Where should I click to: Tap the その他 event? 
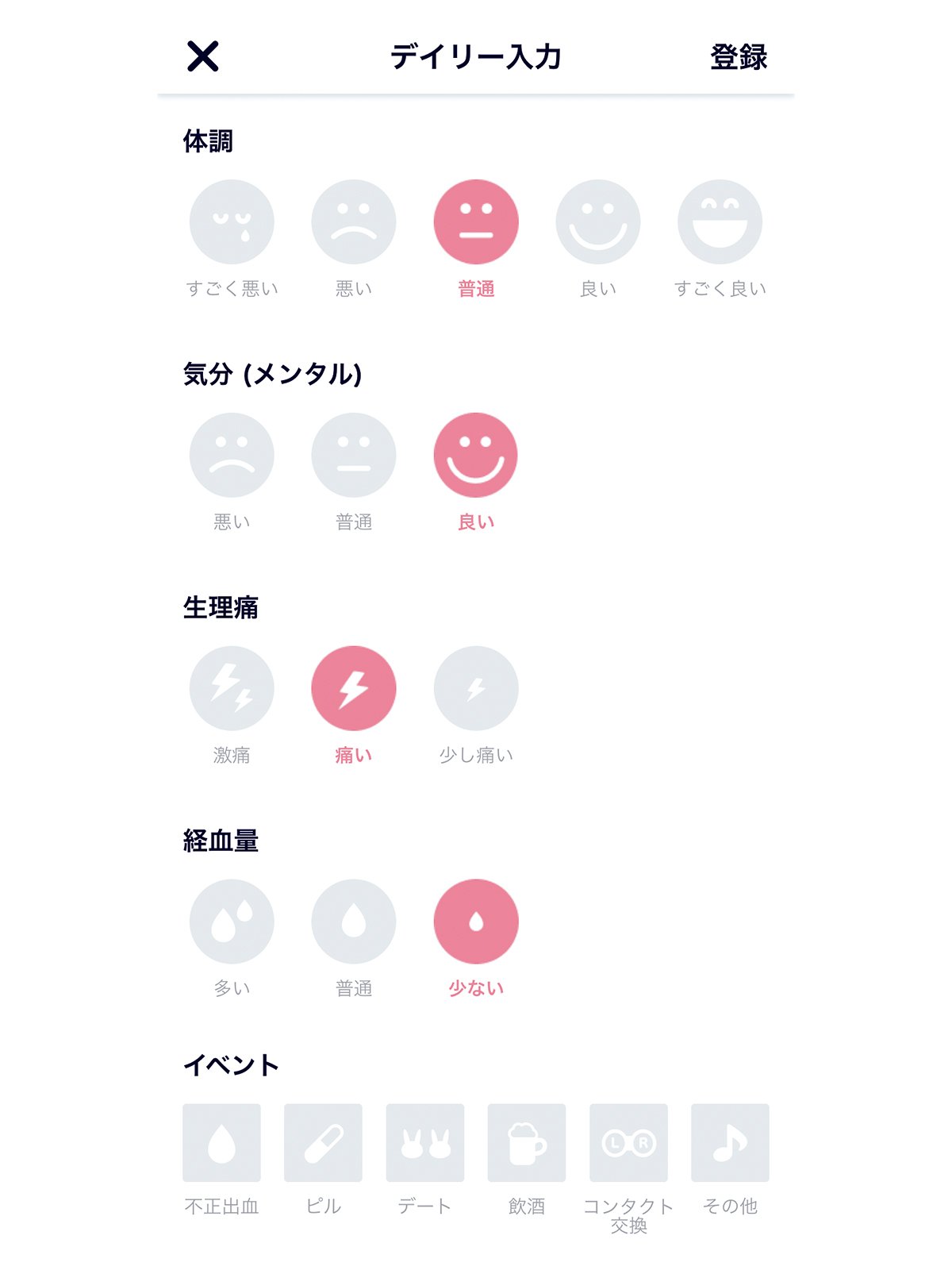point(730,1143)
